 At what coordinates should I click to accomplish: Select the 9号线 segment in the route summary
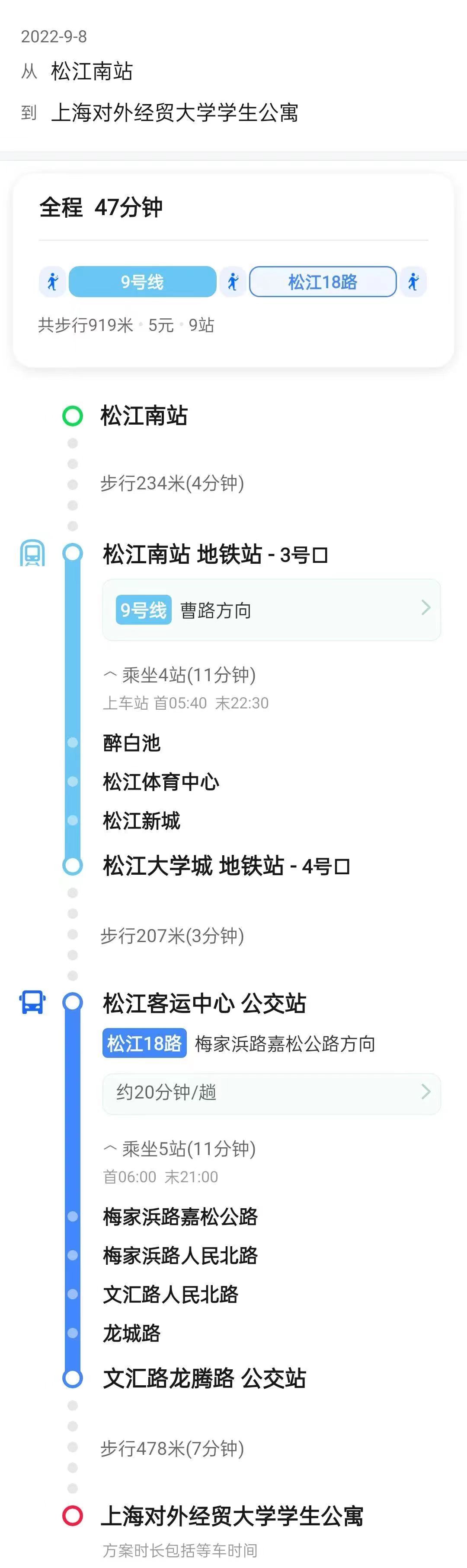point(142,282)
